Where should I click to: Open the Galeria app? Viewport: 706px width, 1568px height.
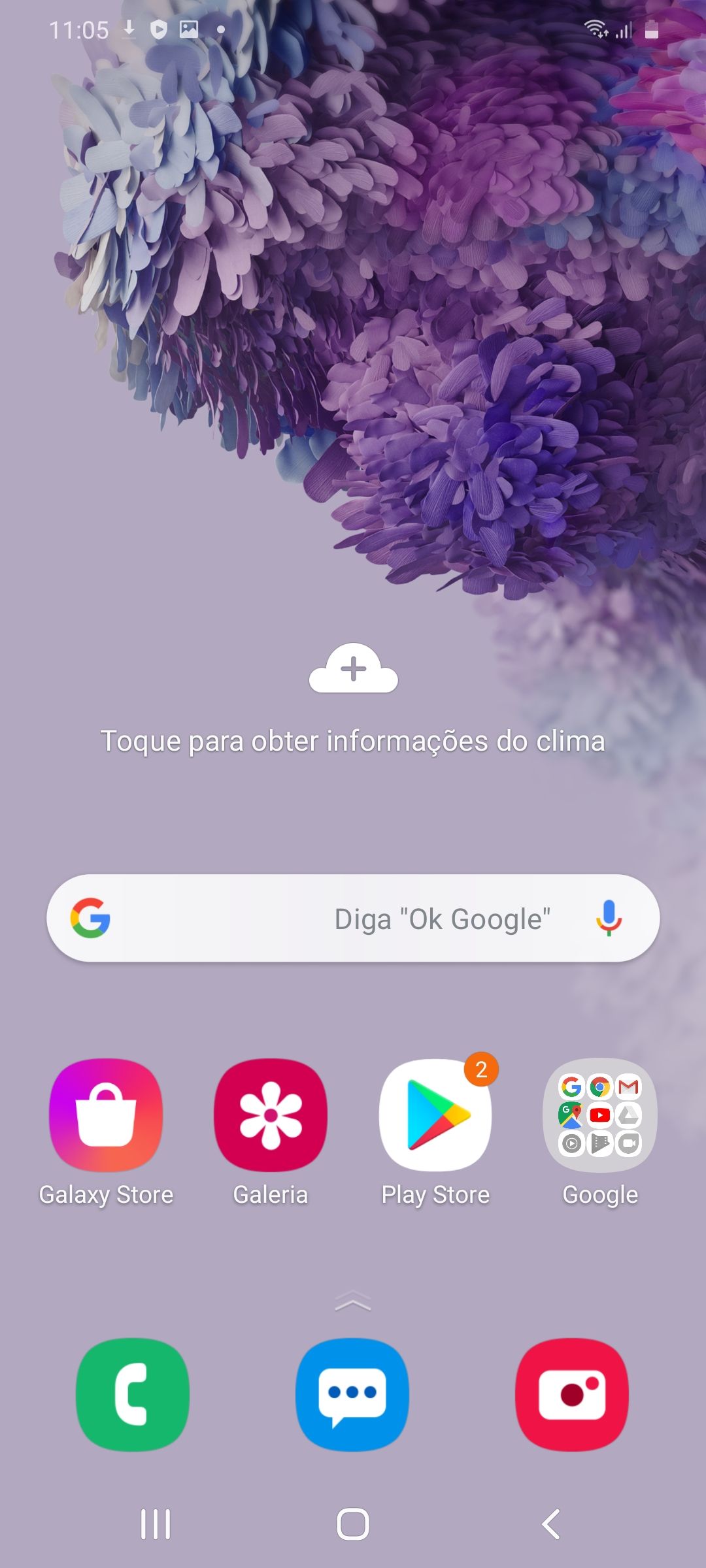tap(271, 1115)
